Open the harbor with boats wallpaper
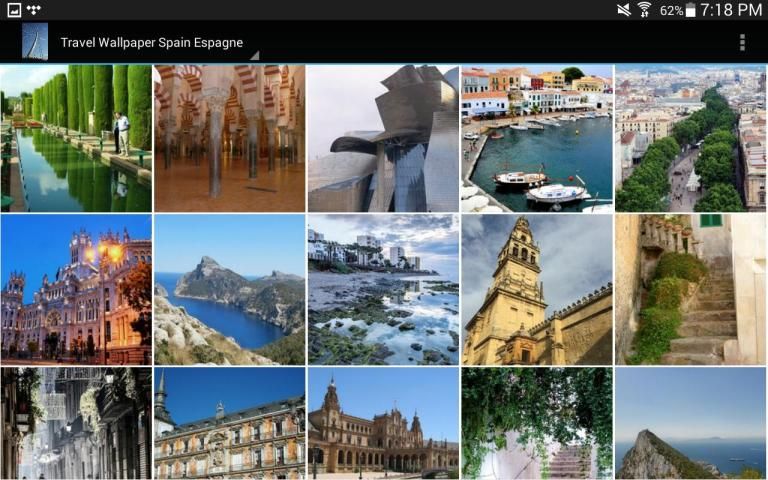This screenshot has width=768, height=480. tap(537, 138)
